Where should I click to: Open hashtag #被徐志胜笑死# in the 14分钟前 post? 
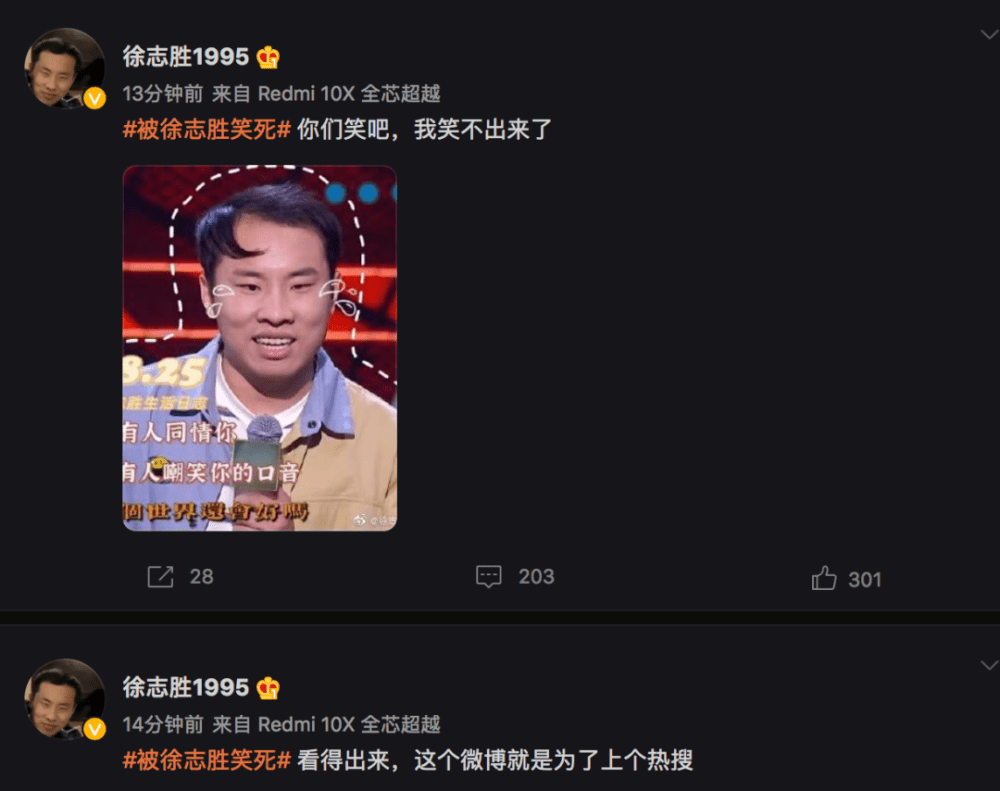click(x=206, y=760)
